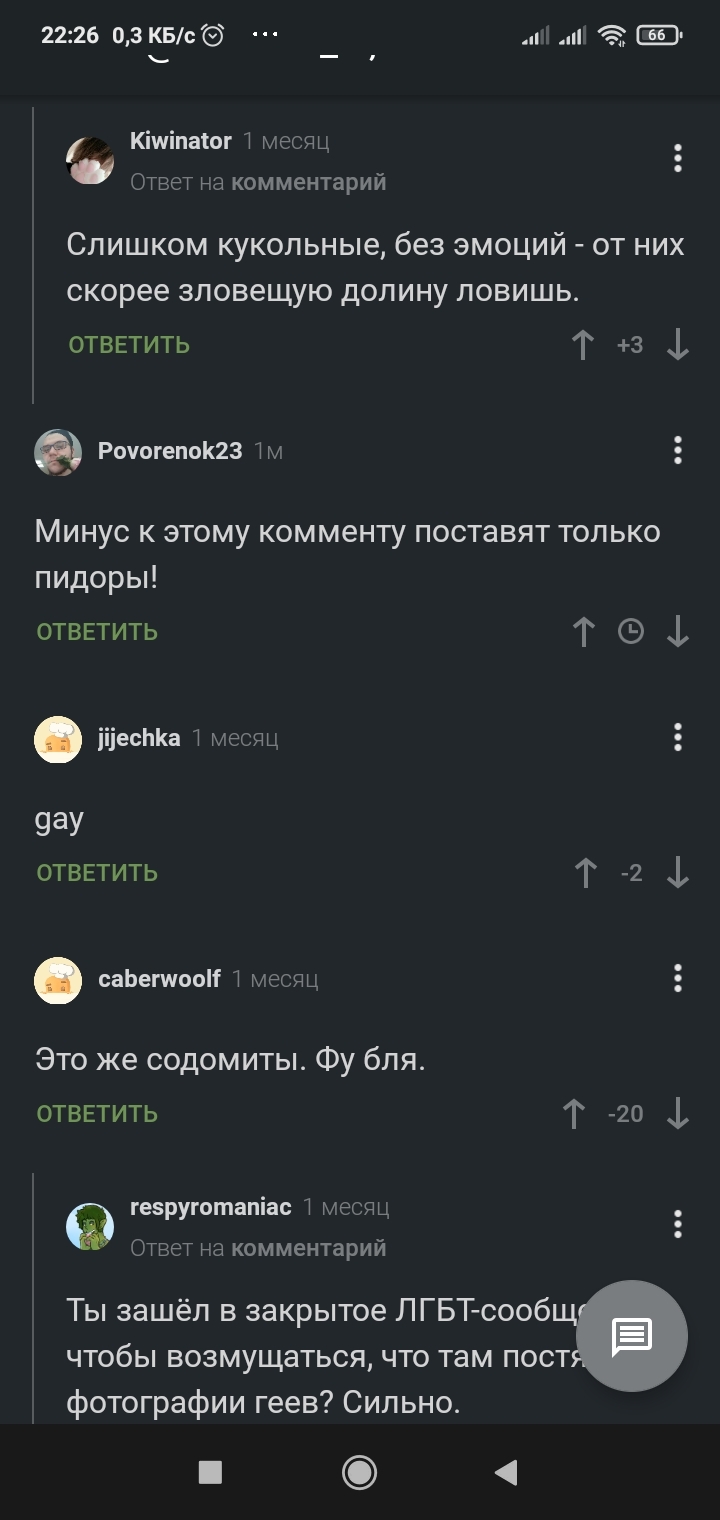
Task: Reply to Kiwinator's comment
Action: click(129, 345)
